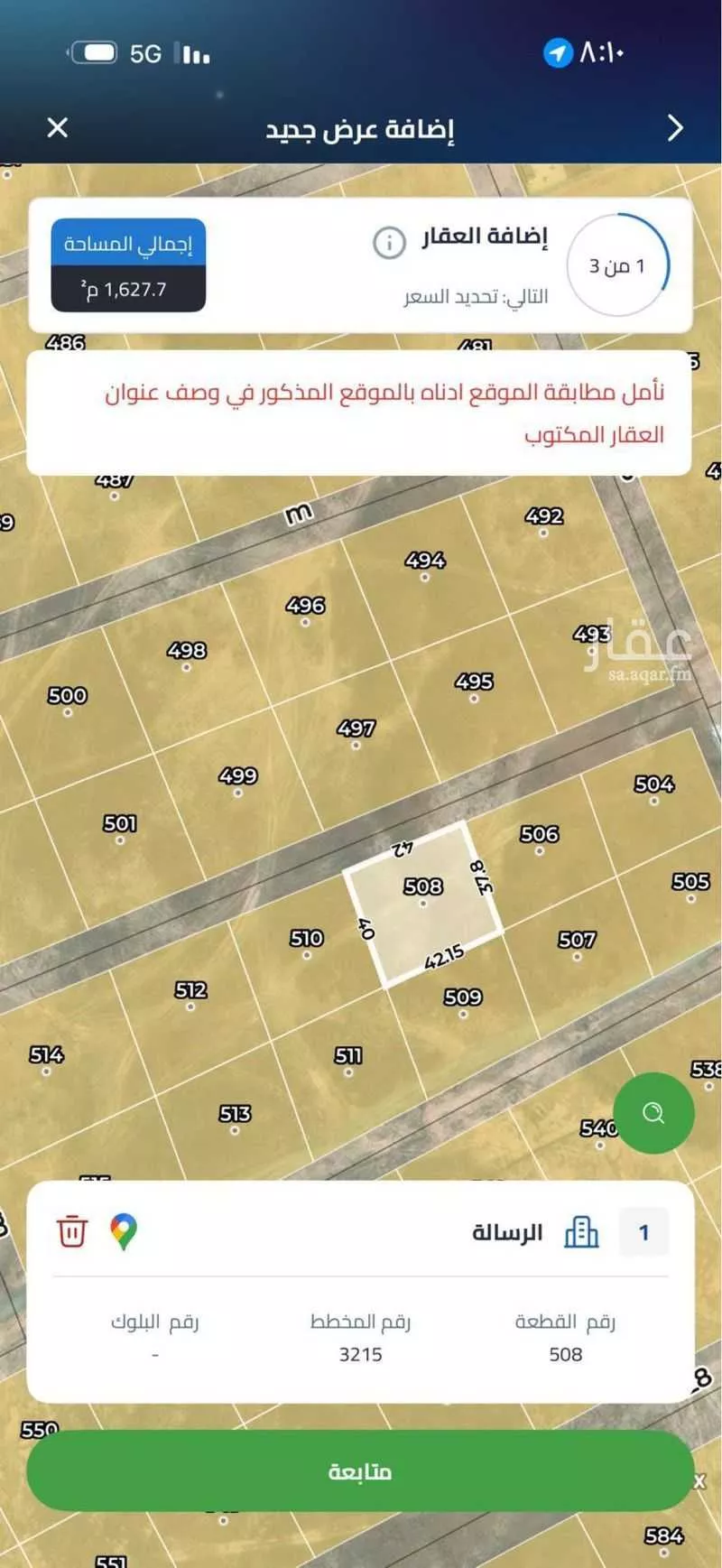Open the Google Maps pin icon
Screen dimensions: 722x1568
(123, 1230)
